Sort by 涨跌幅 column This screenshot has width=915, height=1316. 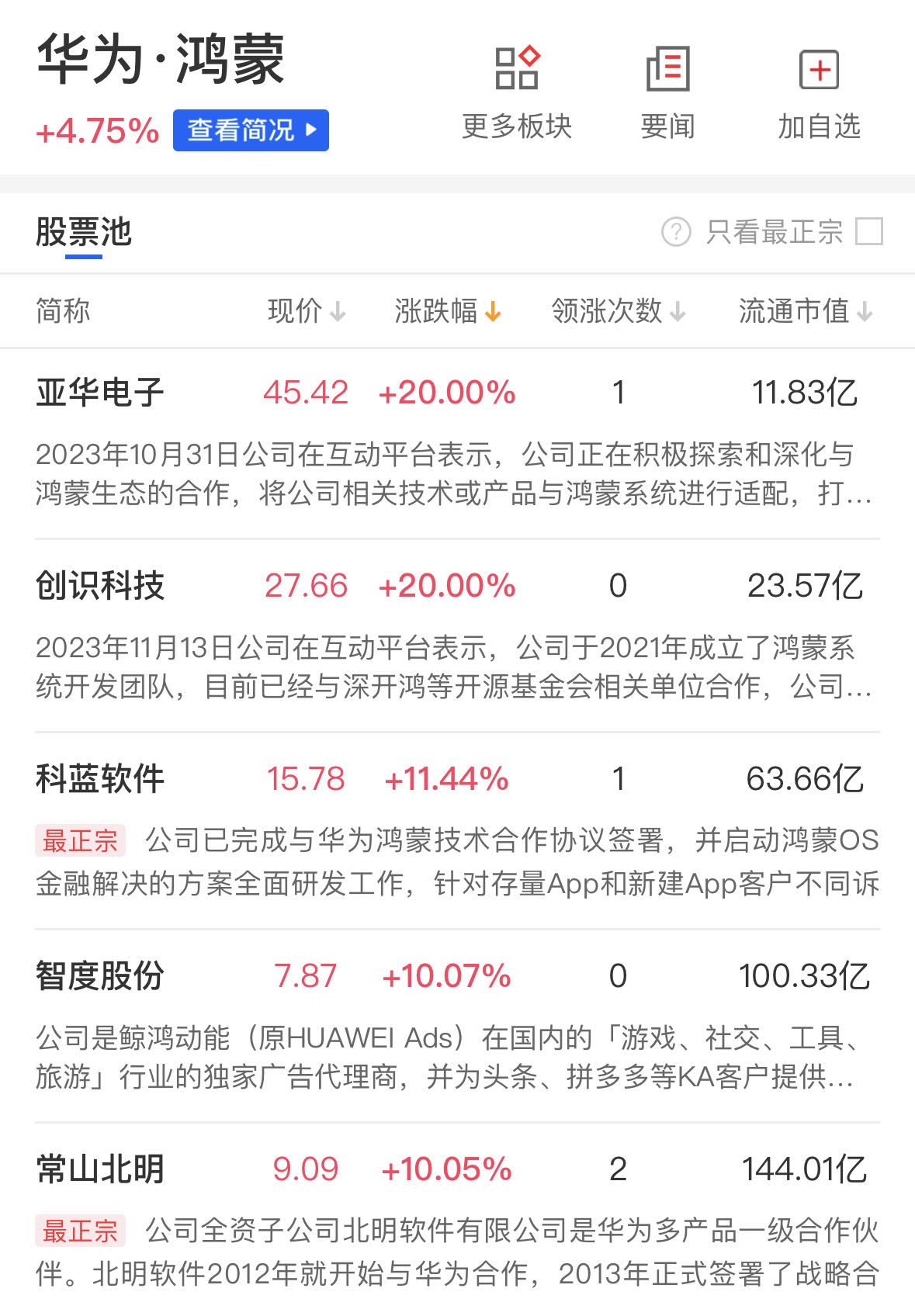[448, 311]
